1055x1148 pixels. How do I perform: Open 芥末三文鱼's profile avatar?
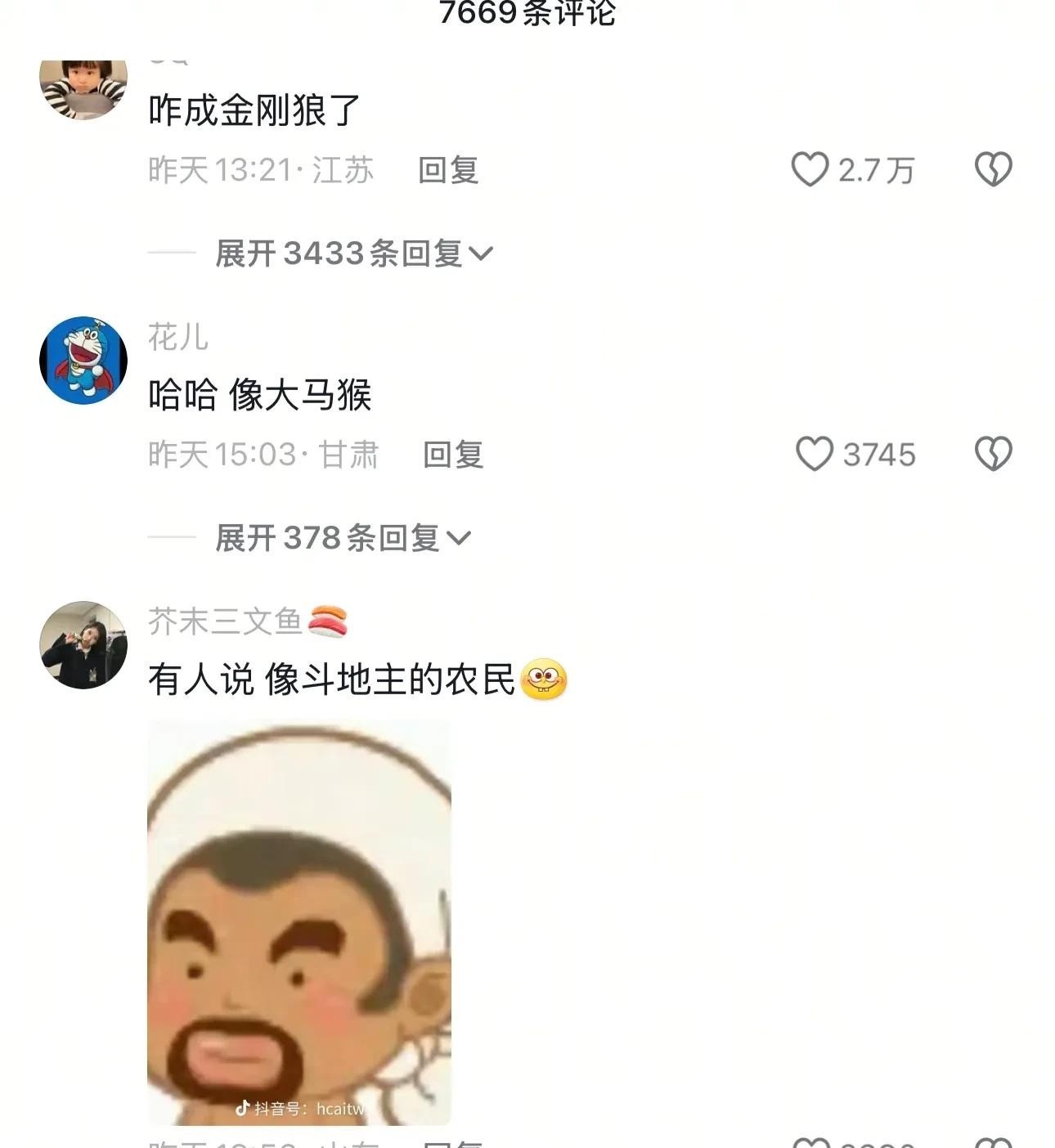(x=83, y=645)
